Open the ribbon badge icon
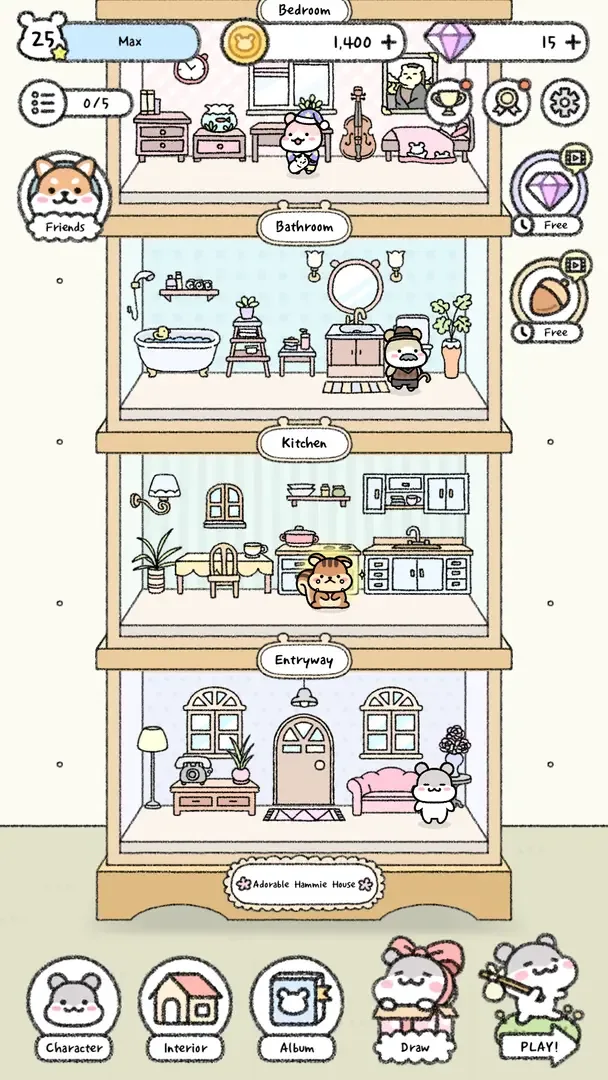This screenshot has width=608, height=1080. (x=507, y=101)
